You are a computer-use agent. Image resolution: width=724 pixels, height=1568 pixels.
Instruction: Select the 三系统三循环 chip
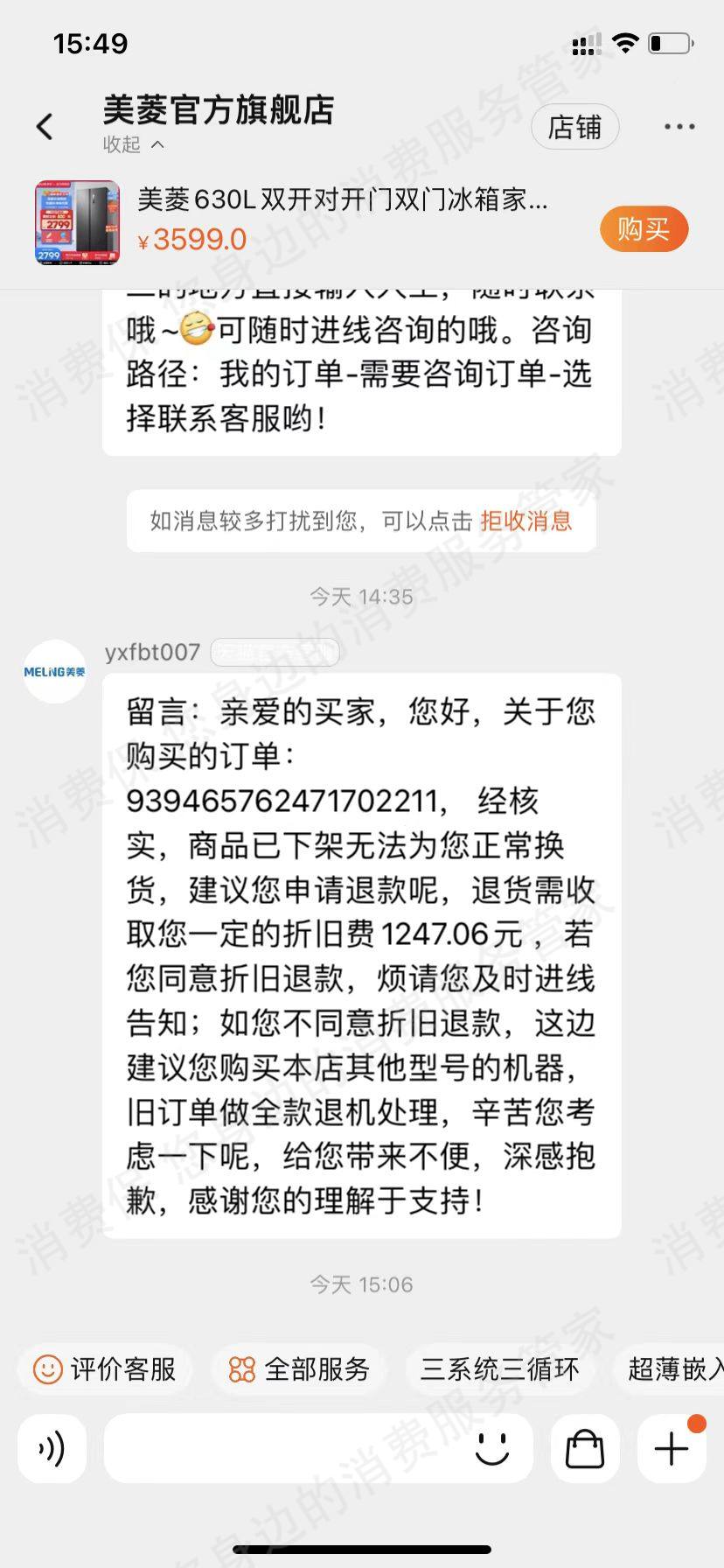[499, 1369]
